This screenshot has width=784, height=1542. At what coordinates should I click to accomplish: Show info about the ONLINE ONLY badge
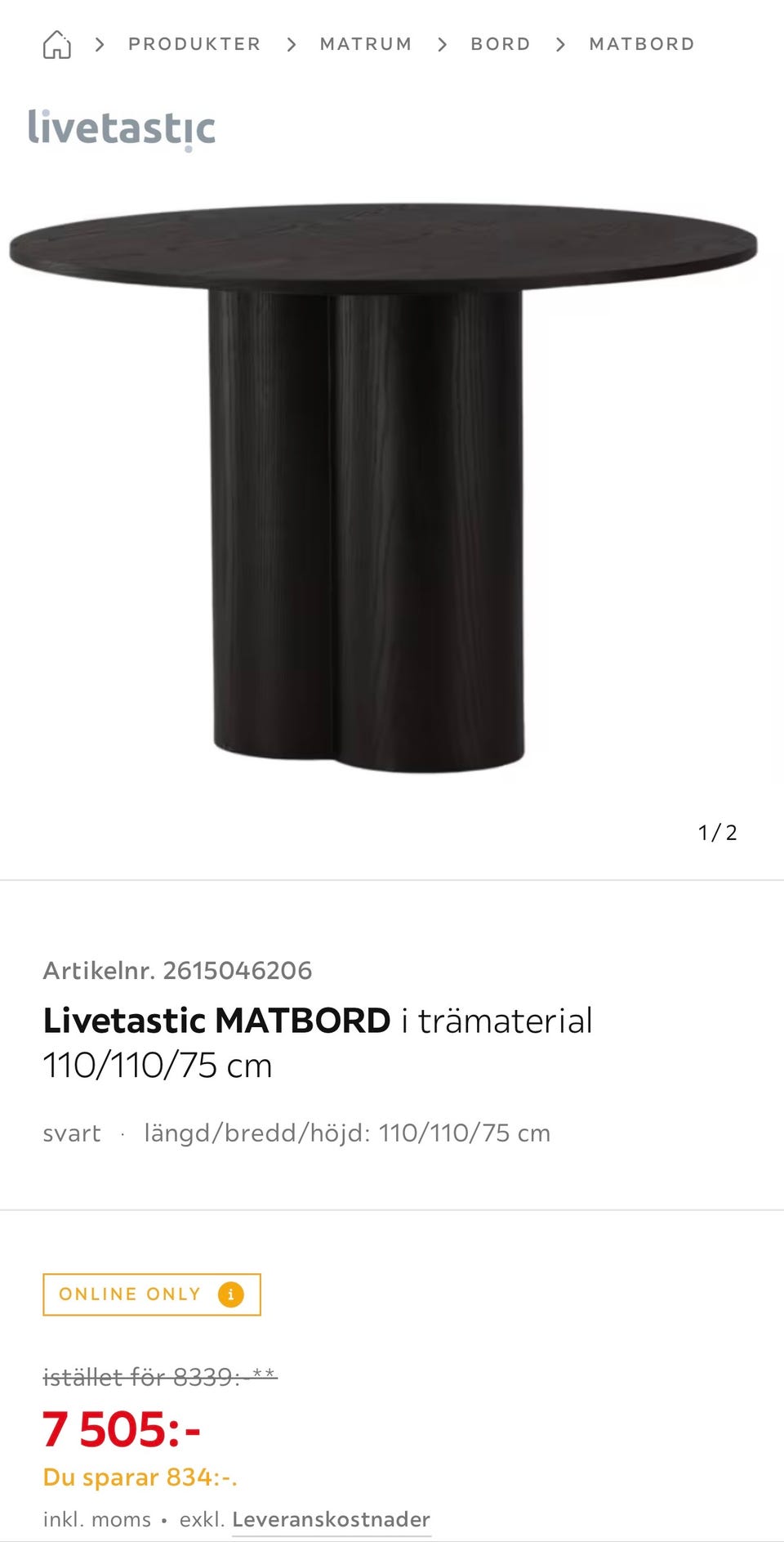point(231,1294)
